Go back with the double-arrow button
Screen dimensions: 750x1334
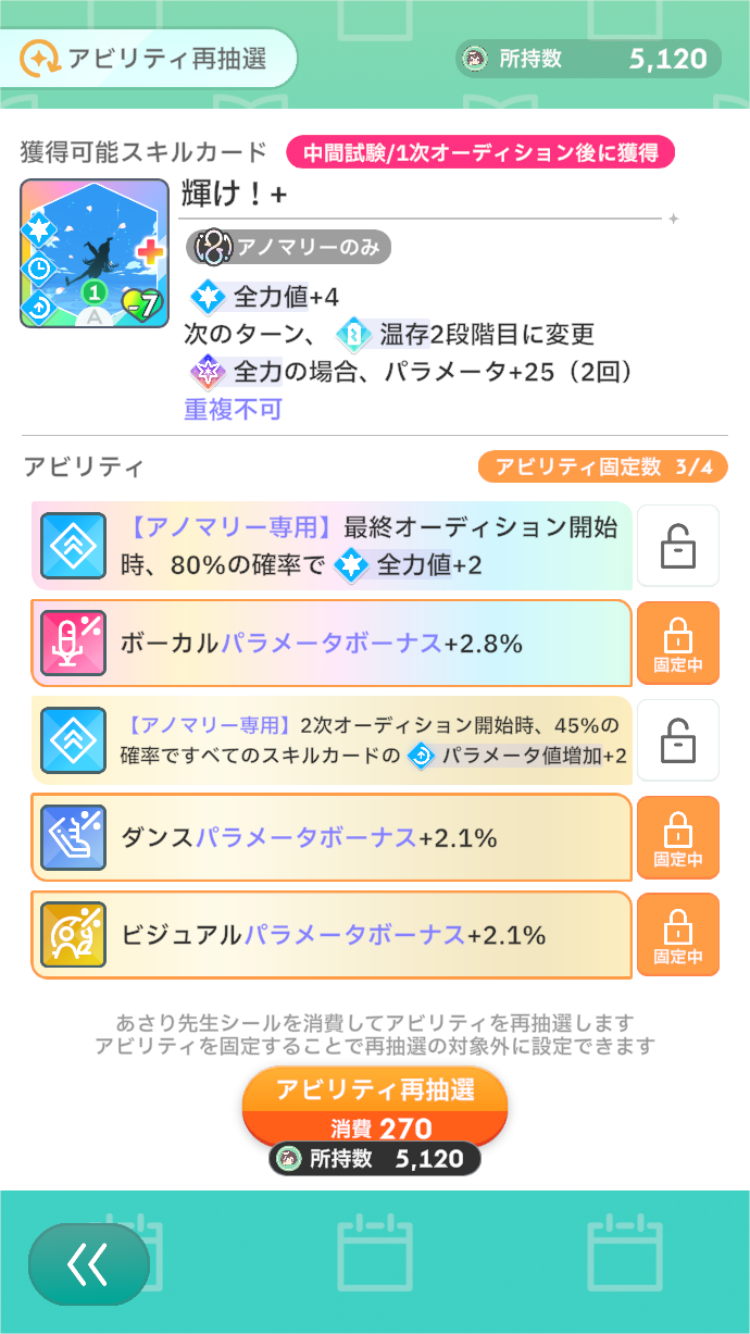pos(88,1264)
